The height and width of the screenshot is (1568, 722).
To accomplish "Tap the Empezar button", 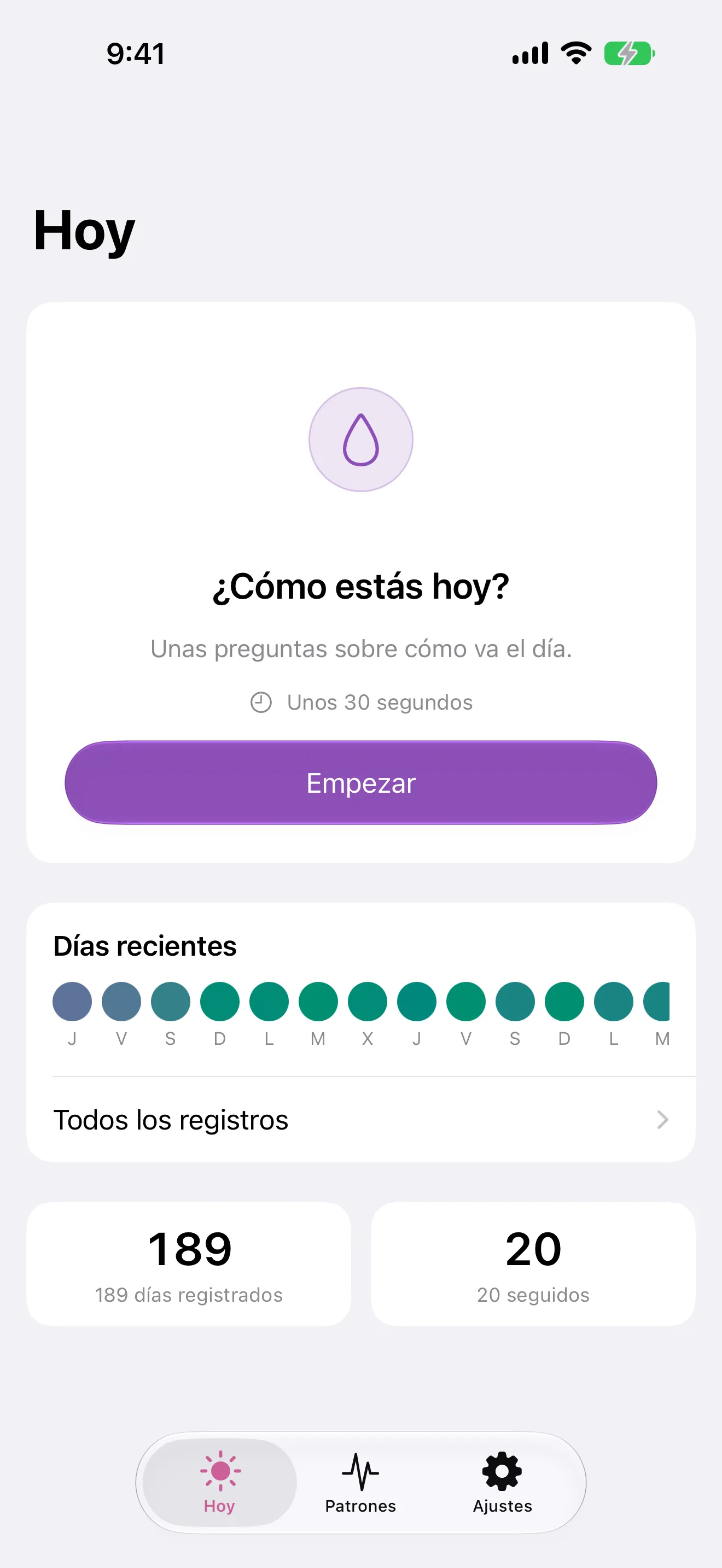I will [x=361, y=783].
